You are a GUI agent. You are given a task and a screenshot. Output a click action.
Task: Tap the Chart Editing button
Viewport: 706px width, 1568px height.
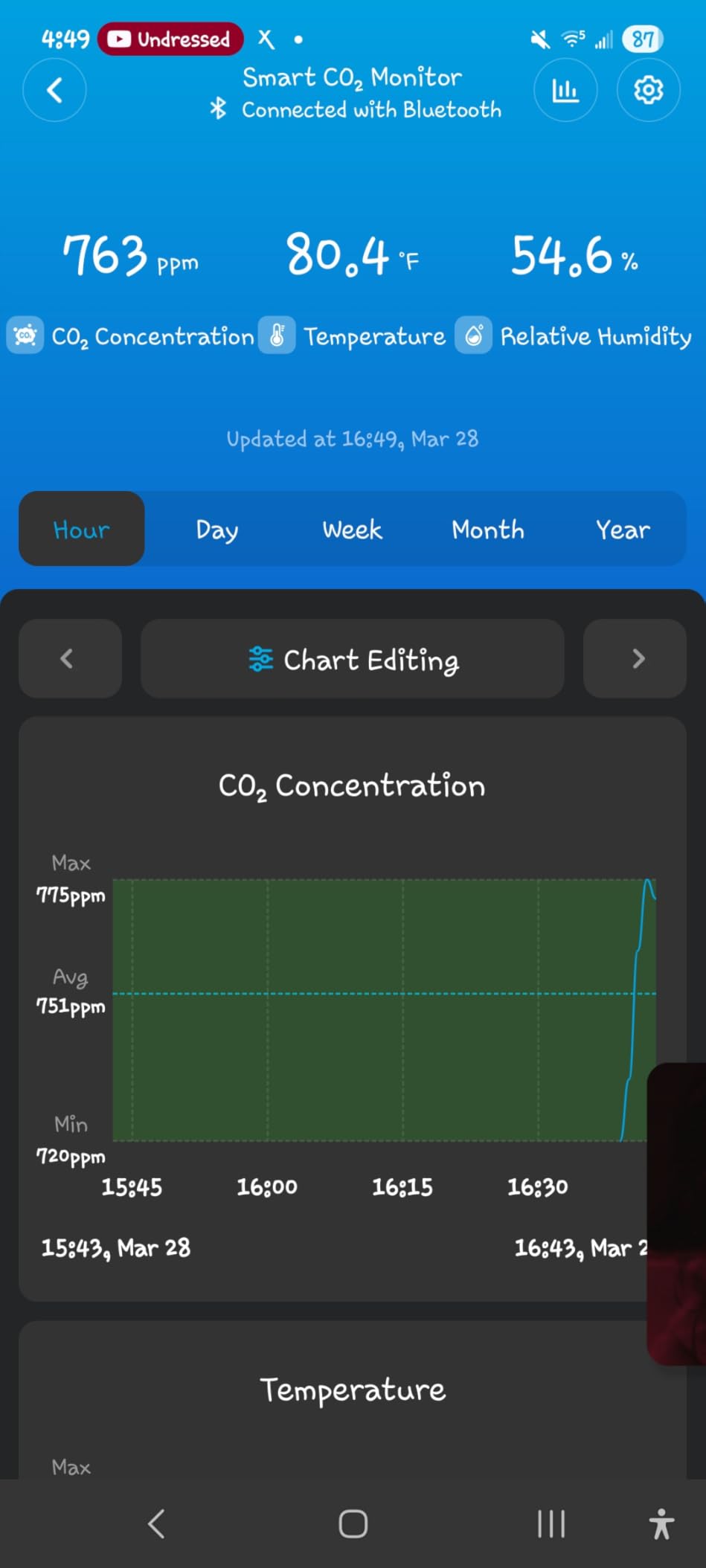click(x=352, y=660)
